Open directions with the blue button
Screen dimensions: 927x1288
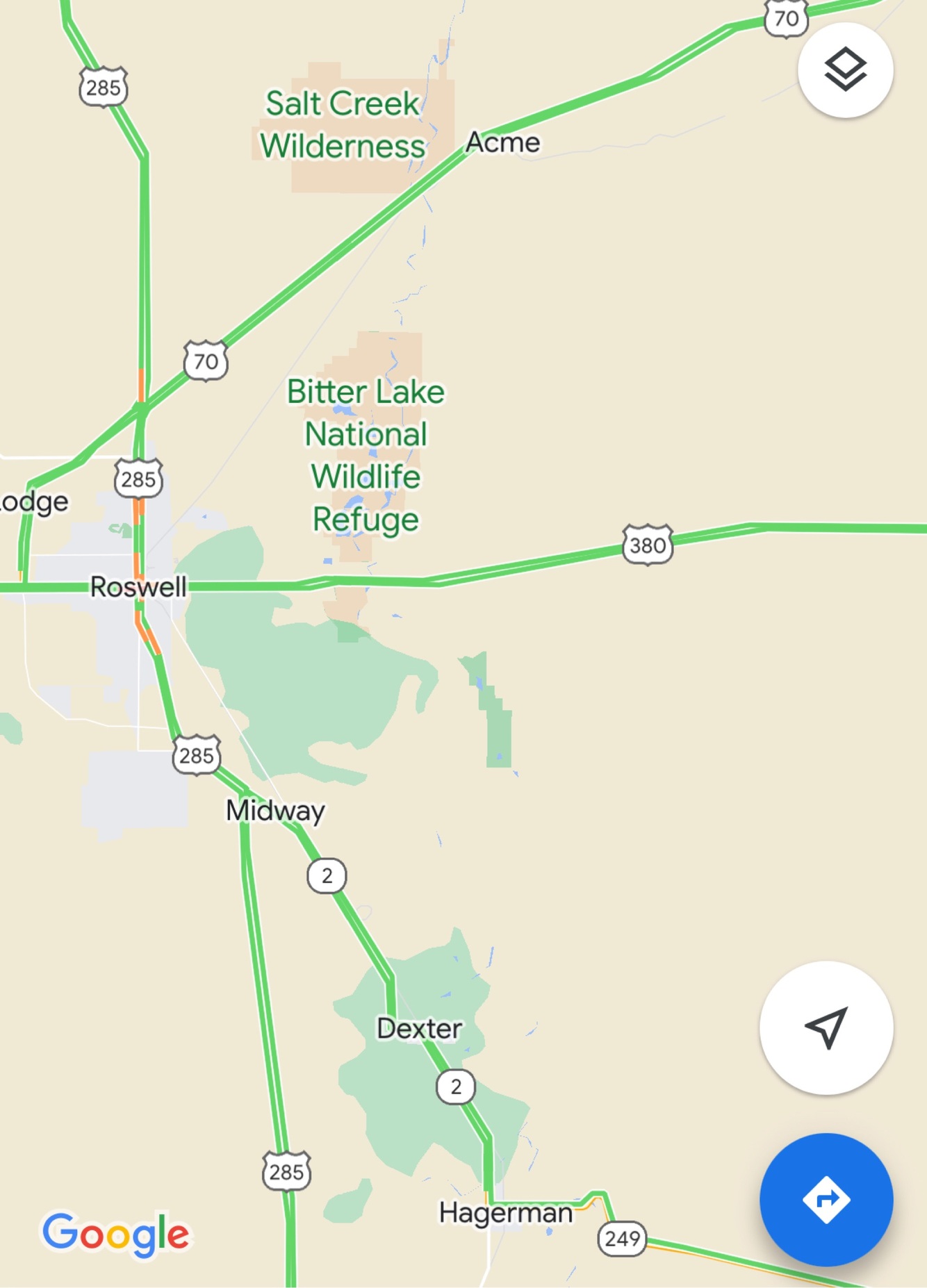tap(826, 1199)
